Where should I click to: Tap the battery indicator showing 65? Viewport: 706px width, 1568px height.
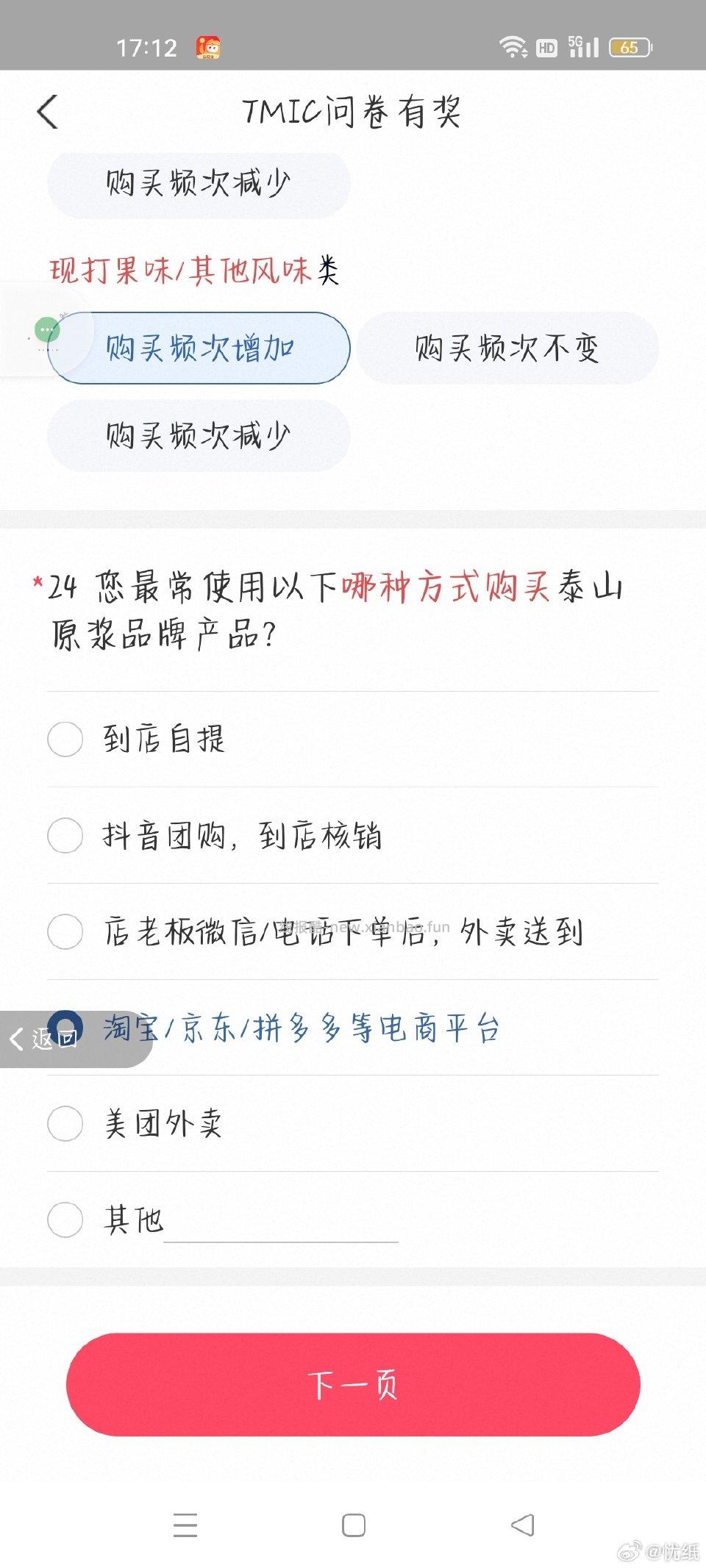629,47
